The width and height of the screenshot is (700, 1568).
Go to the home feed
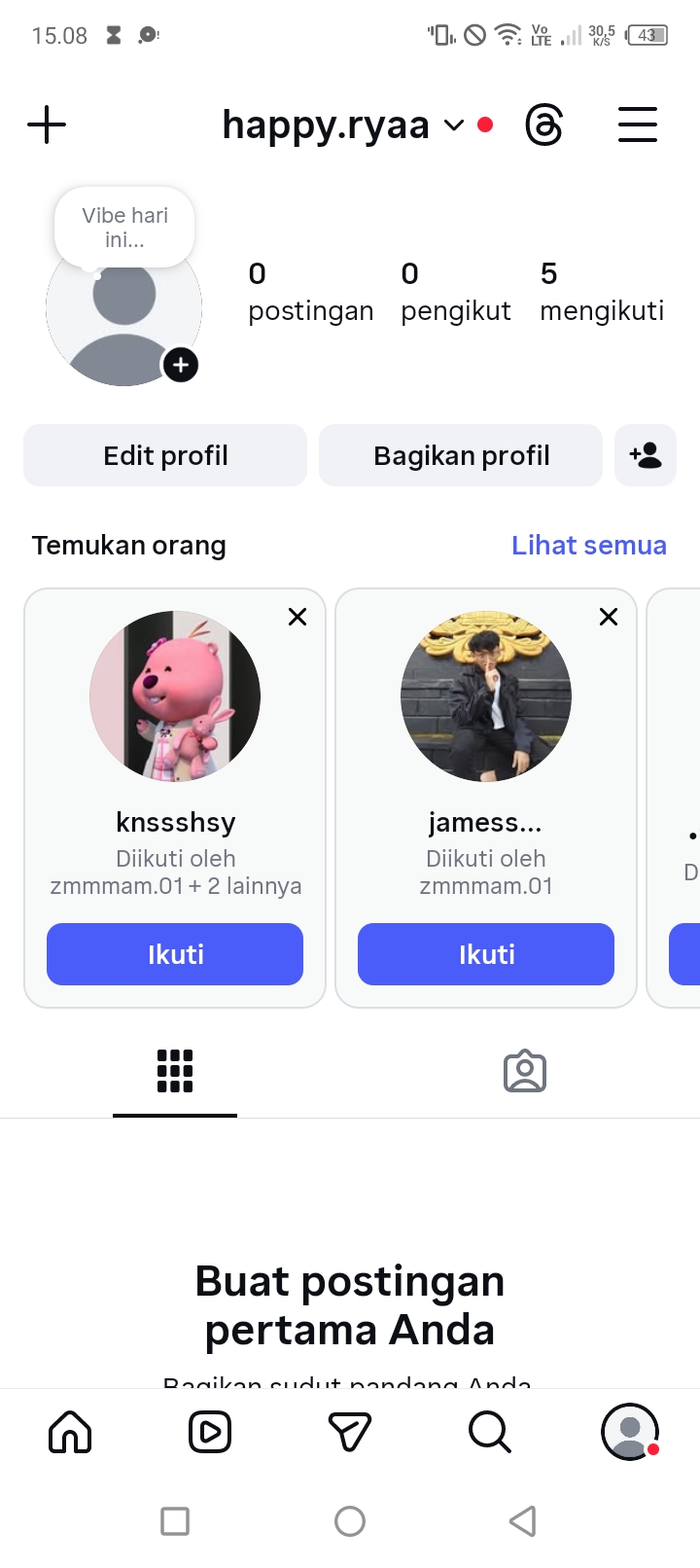pos(70,1432)
